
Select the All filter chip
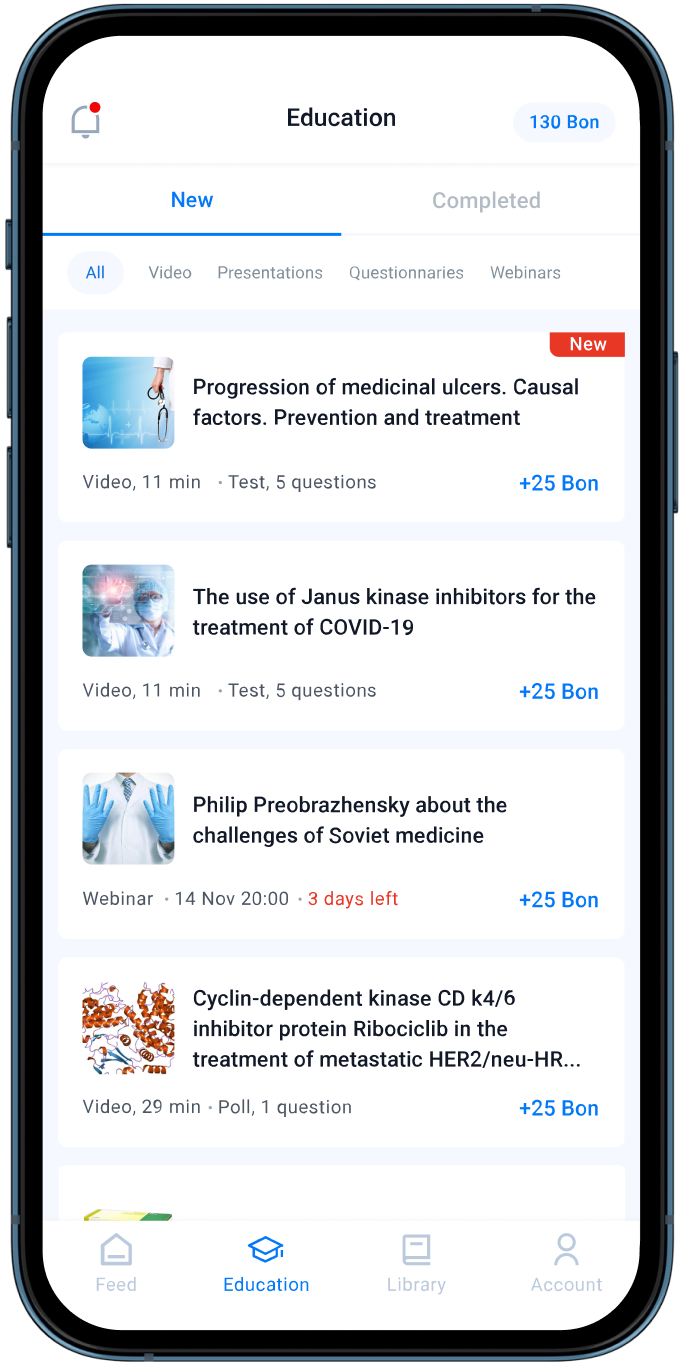tap(95, 272)
